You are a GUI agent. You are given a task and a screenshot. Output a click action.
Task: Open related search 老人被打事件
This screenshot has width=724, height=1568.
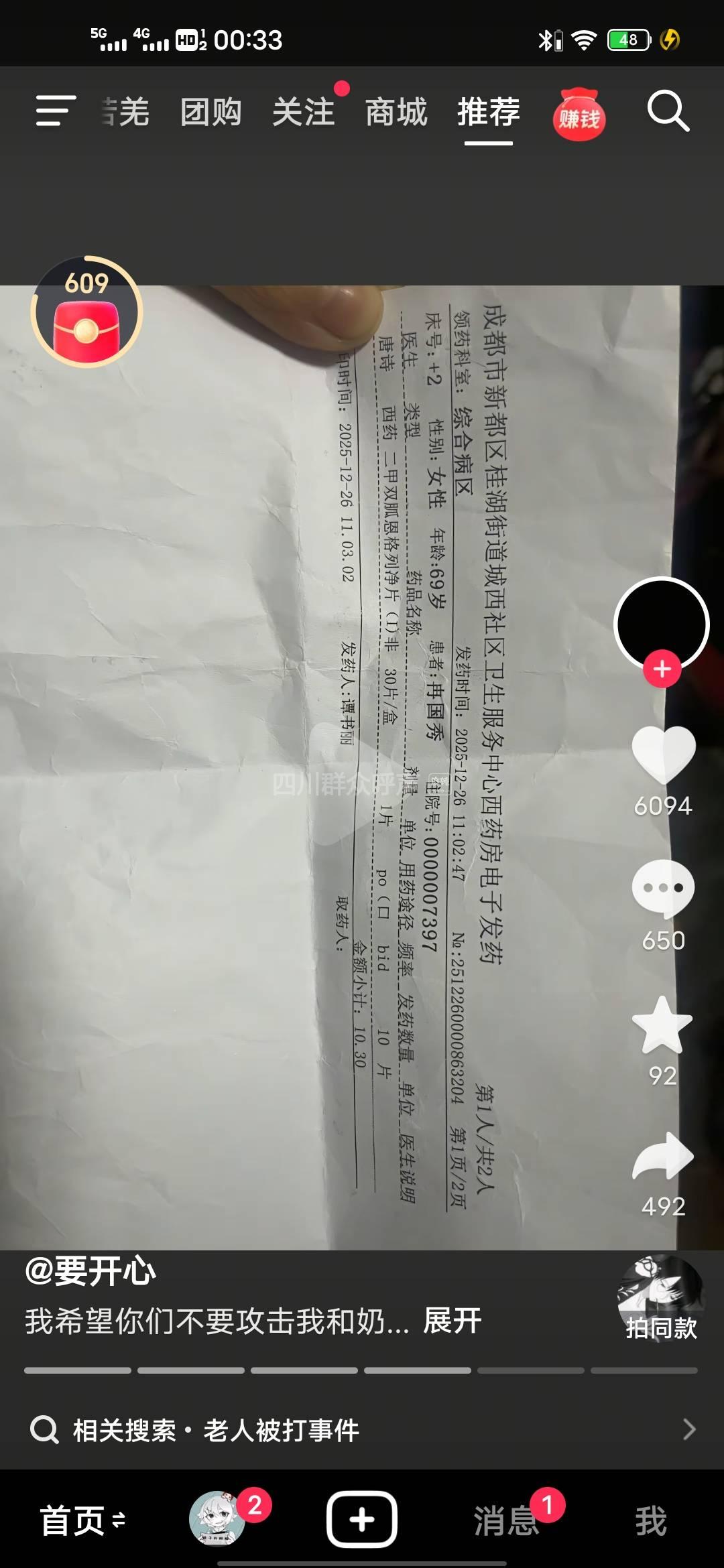[282, 1430]
